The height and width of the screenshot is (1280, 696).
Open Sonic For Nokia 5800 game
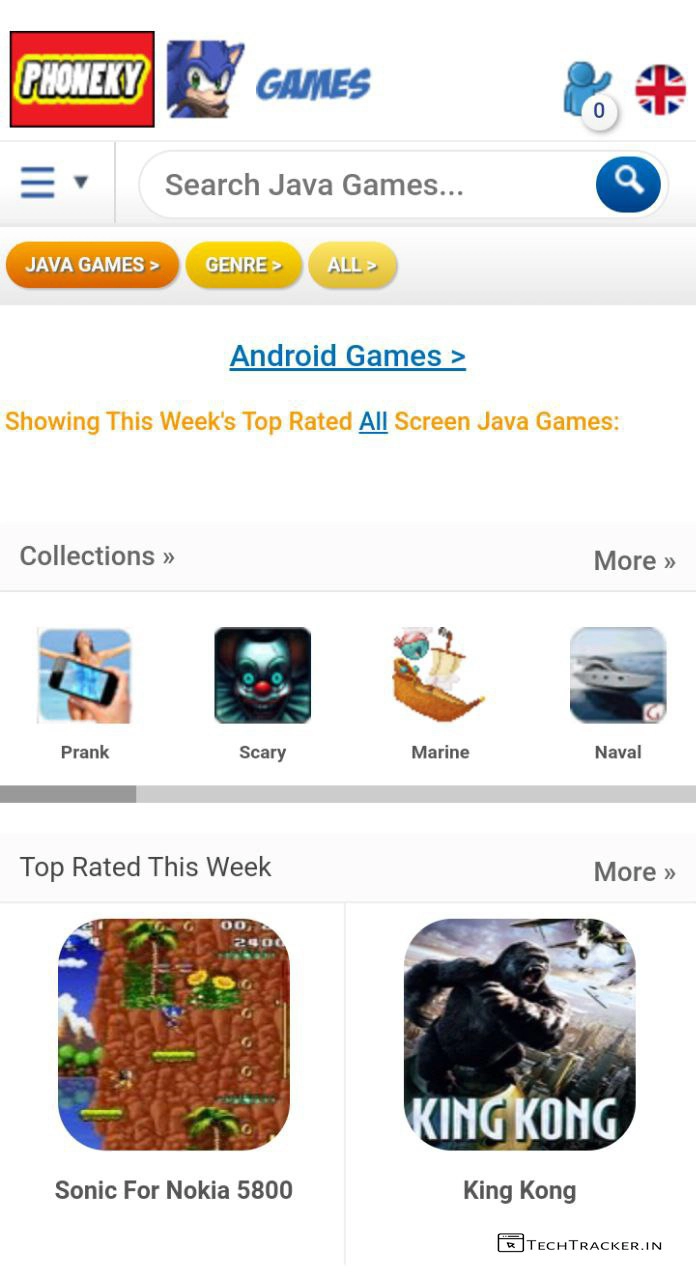(x=173, y=1034)
